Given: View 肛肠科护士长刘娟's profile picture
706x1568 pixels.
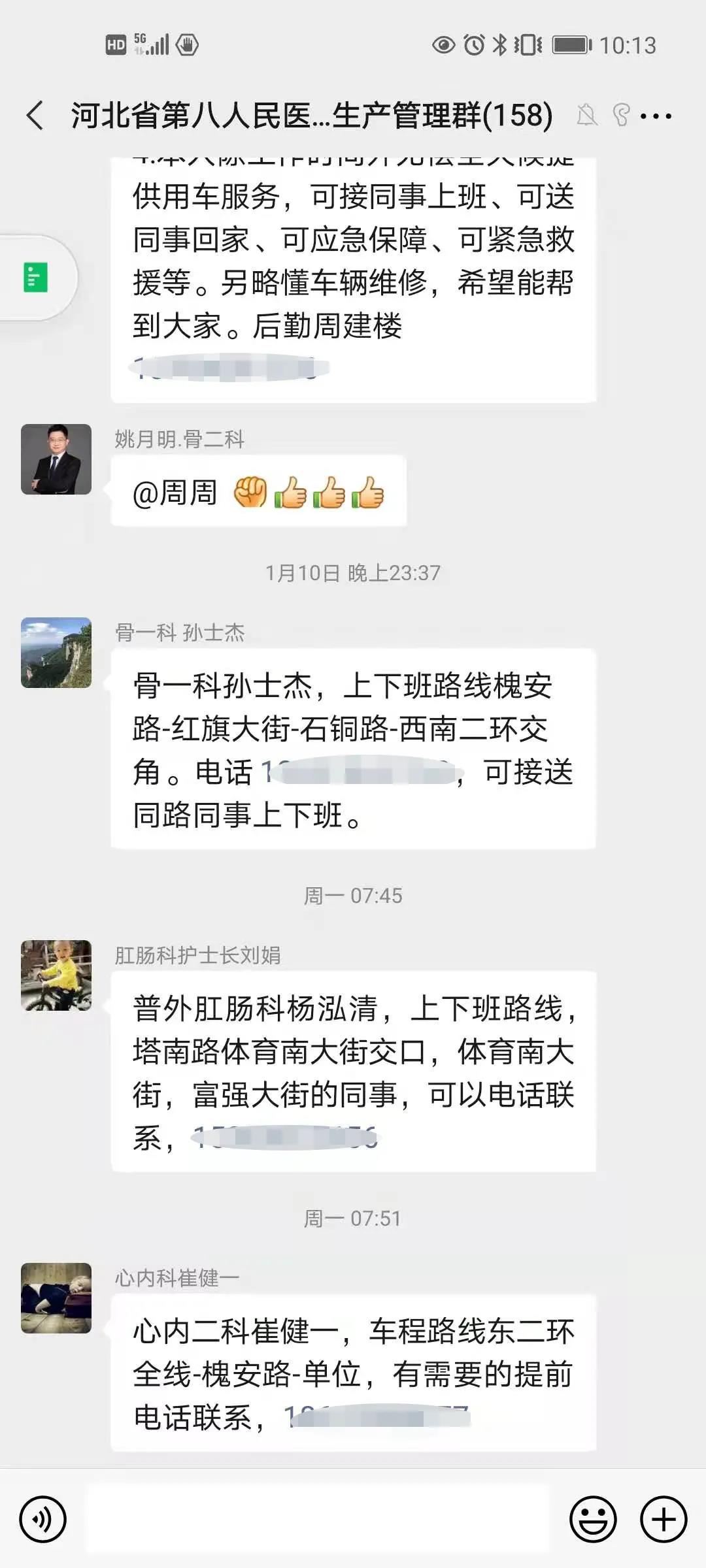Looking at the screenshot, I should coord(56,975).
